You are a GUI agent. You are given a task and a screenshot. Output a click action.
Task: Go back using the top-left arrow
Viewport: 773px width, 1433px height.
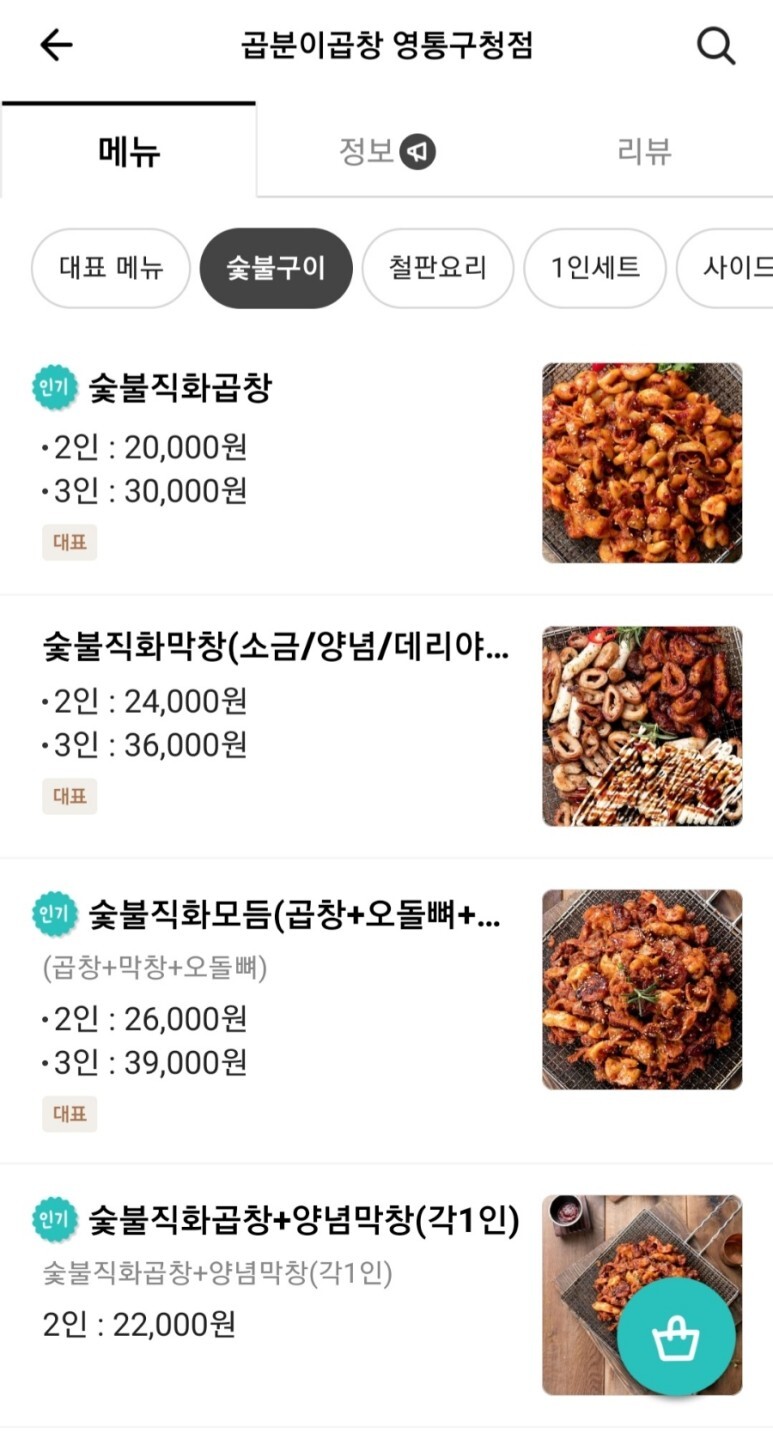point(56,46)
